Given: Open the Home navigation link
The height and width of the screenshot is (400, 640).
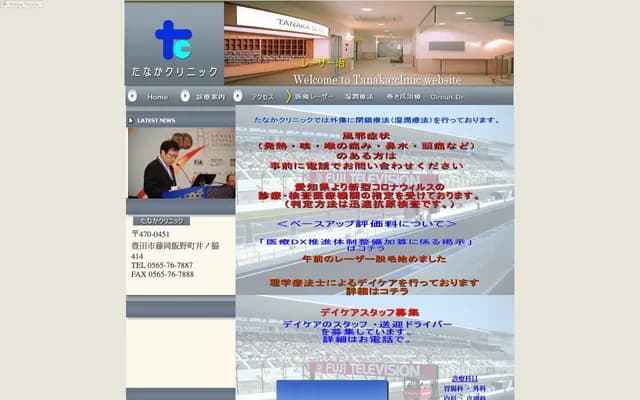Looking at the screenshot, I should pyautogui.click(x=157, y=97).
